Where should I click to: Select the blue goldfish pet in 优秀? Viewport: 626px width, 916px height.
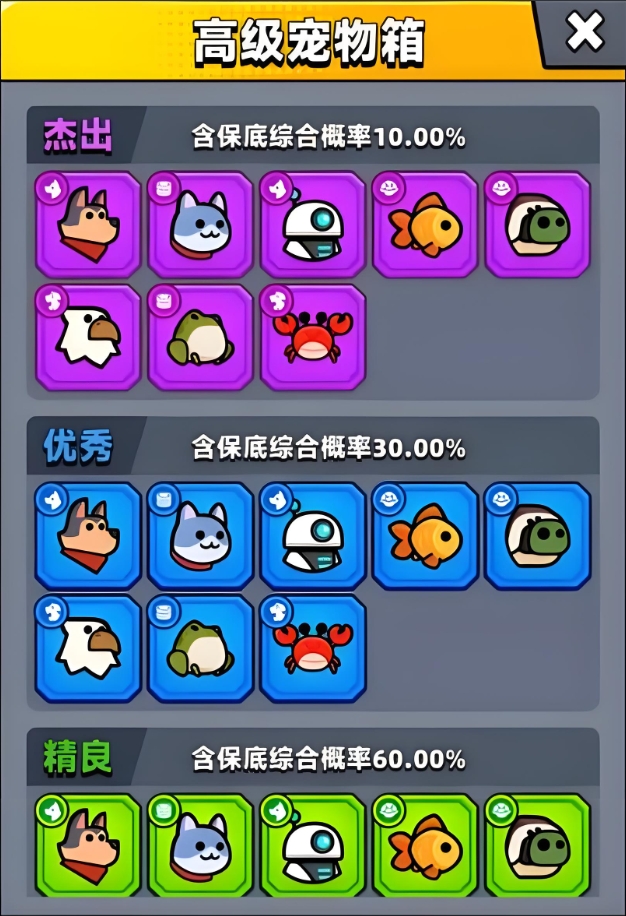point(425,536)
